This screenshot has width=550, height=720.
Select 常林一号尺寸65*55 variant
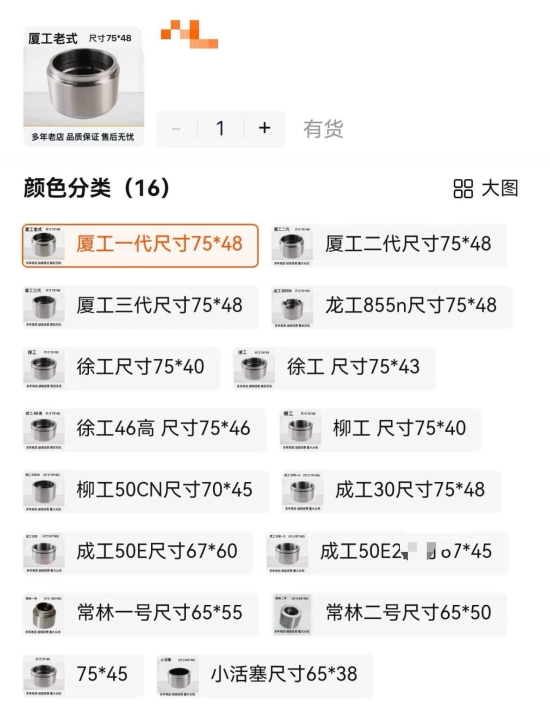[140, 614]
